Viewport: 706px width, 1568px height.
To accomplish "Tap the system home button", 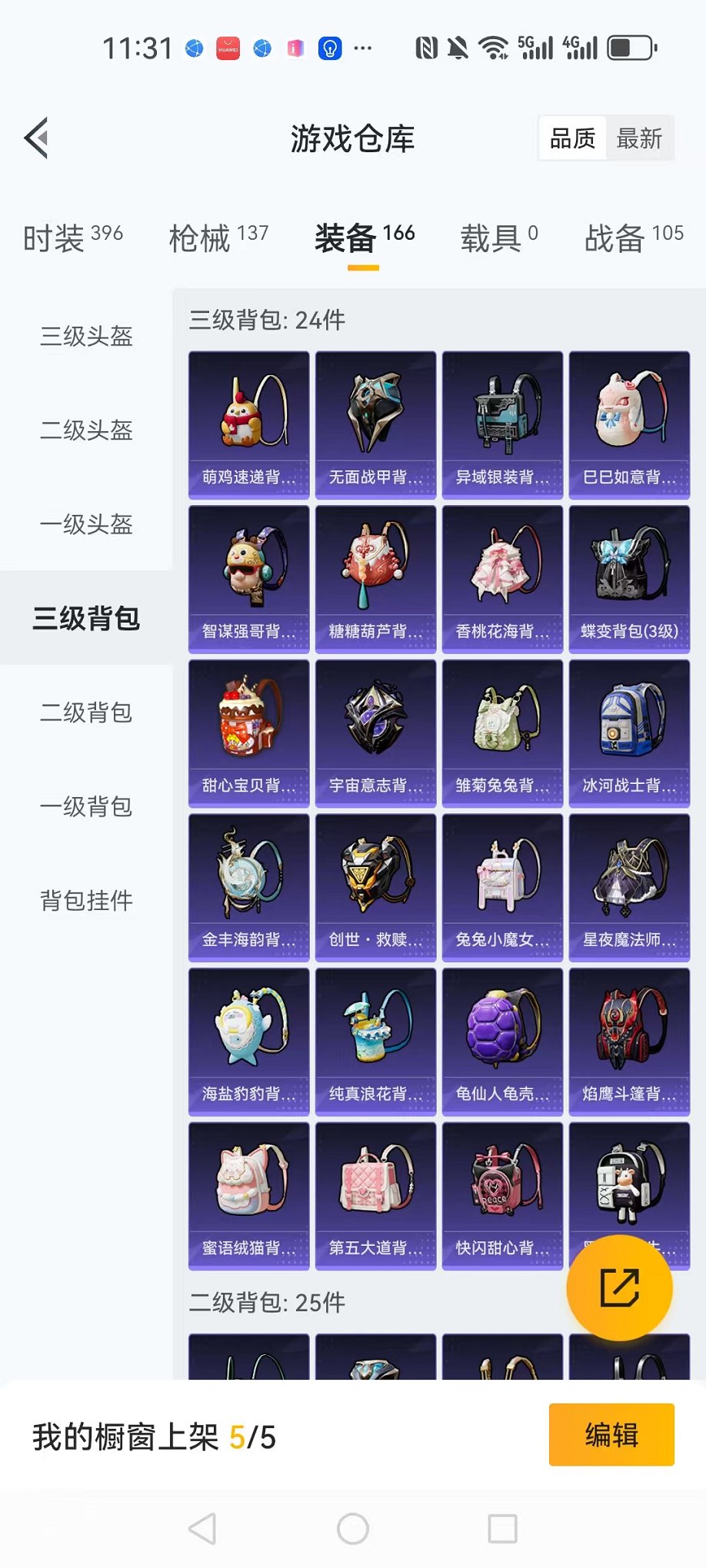I will (353, 1529).
